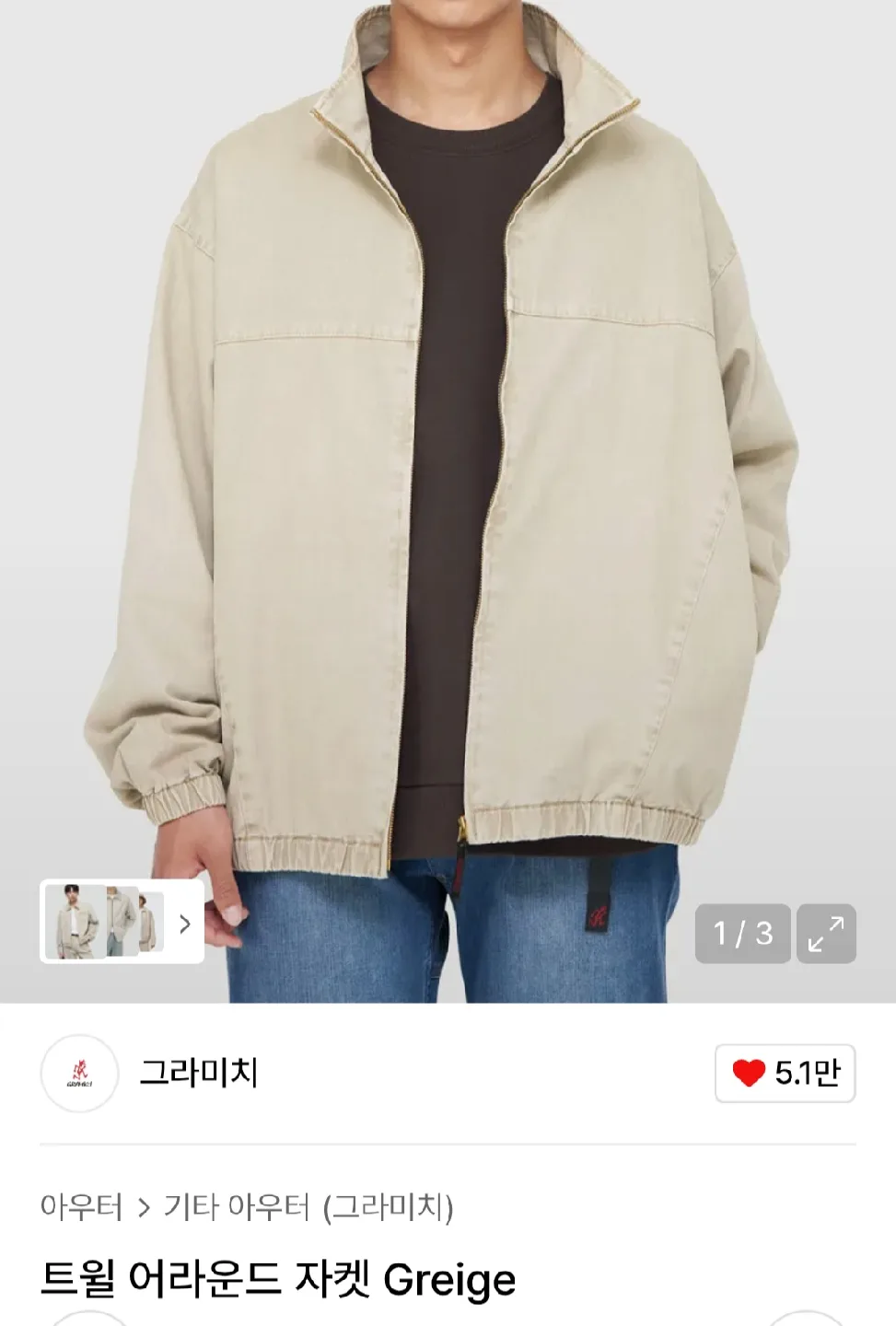Open the product image thumbnails strip
Image resolution: width=896 pixels, height=1326 pixels.
tap(122, 922)
